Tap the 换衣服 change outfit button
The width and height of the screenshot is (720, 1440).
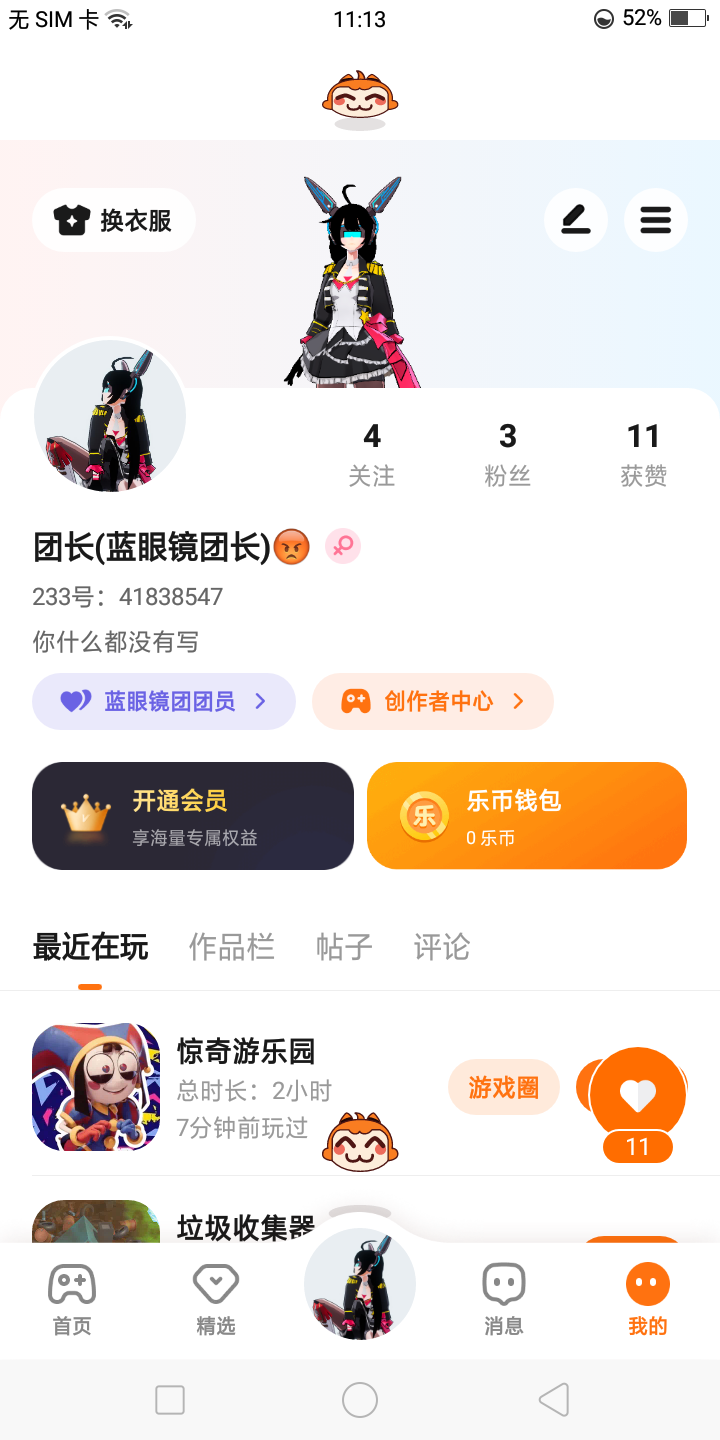click(x=114, y=220)
